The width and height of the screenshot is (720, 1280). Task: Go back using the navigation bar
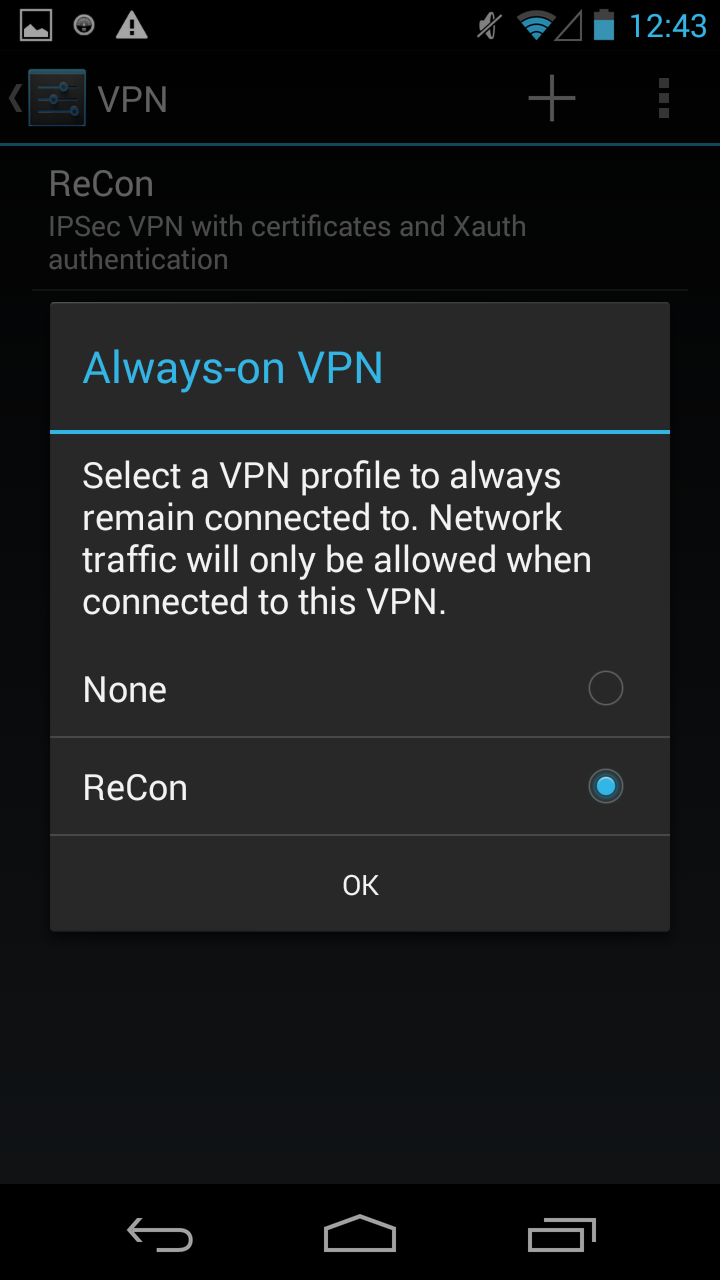(160, 1235)
